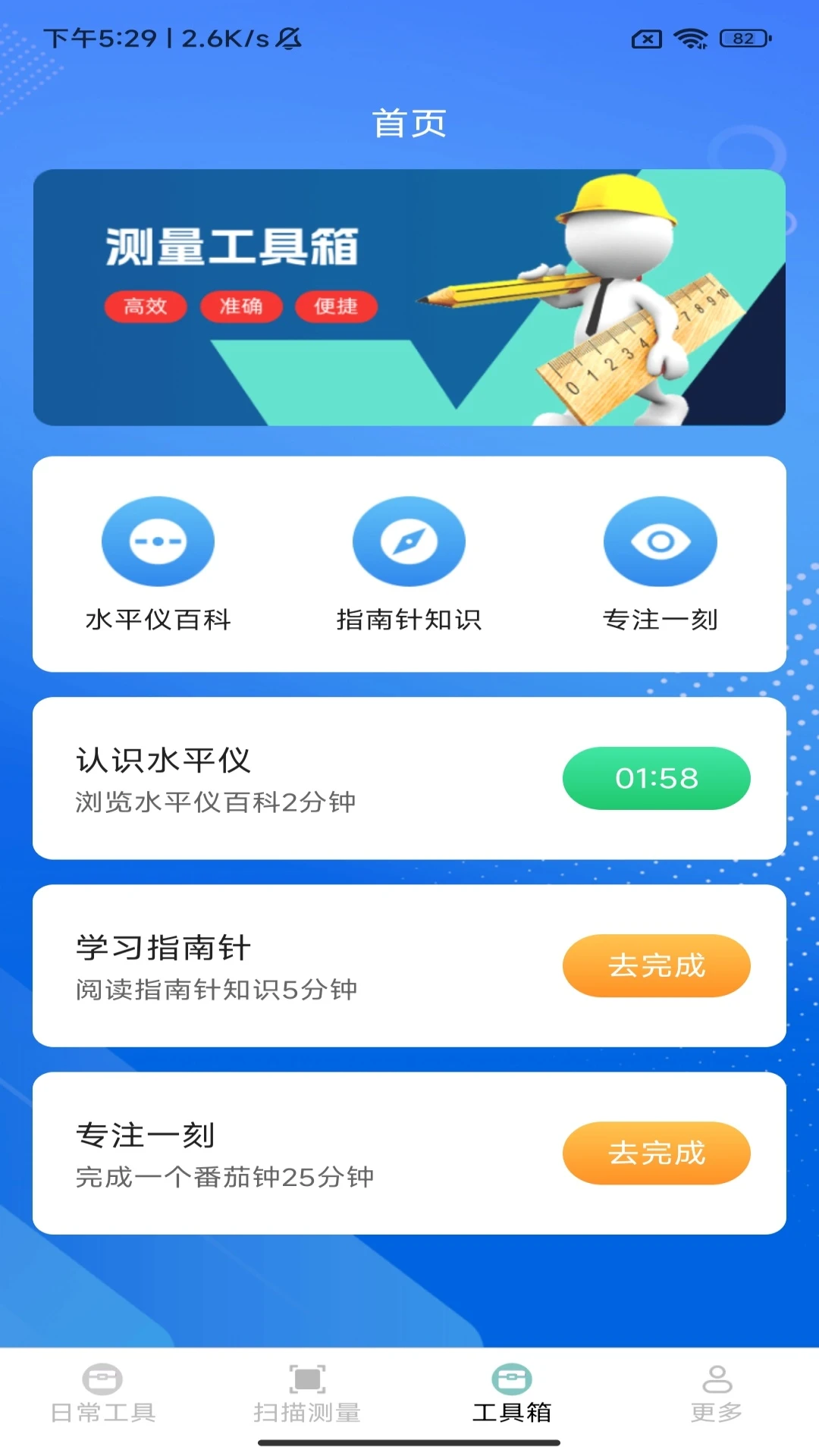The width and height of the screenshot is (819, 1456).
Task: Tap the red 便捷 badge
Action: [x=336, y=307]
